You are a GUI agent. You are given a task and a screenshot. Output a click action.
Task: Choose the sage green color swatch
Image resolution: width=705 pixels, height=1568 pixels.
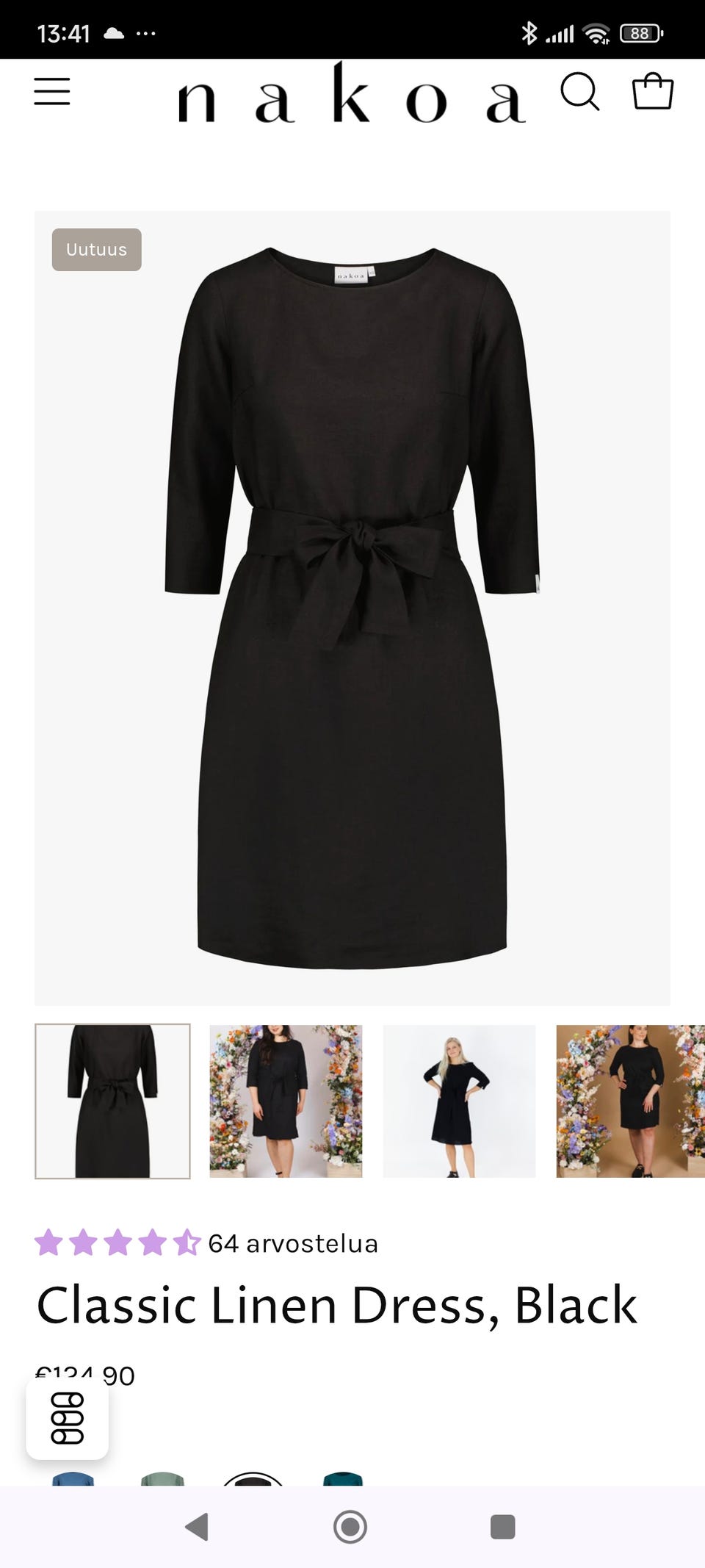[162, 1478]
